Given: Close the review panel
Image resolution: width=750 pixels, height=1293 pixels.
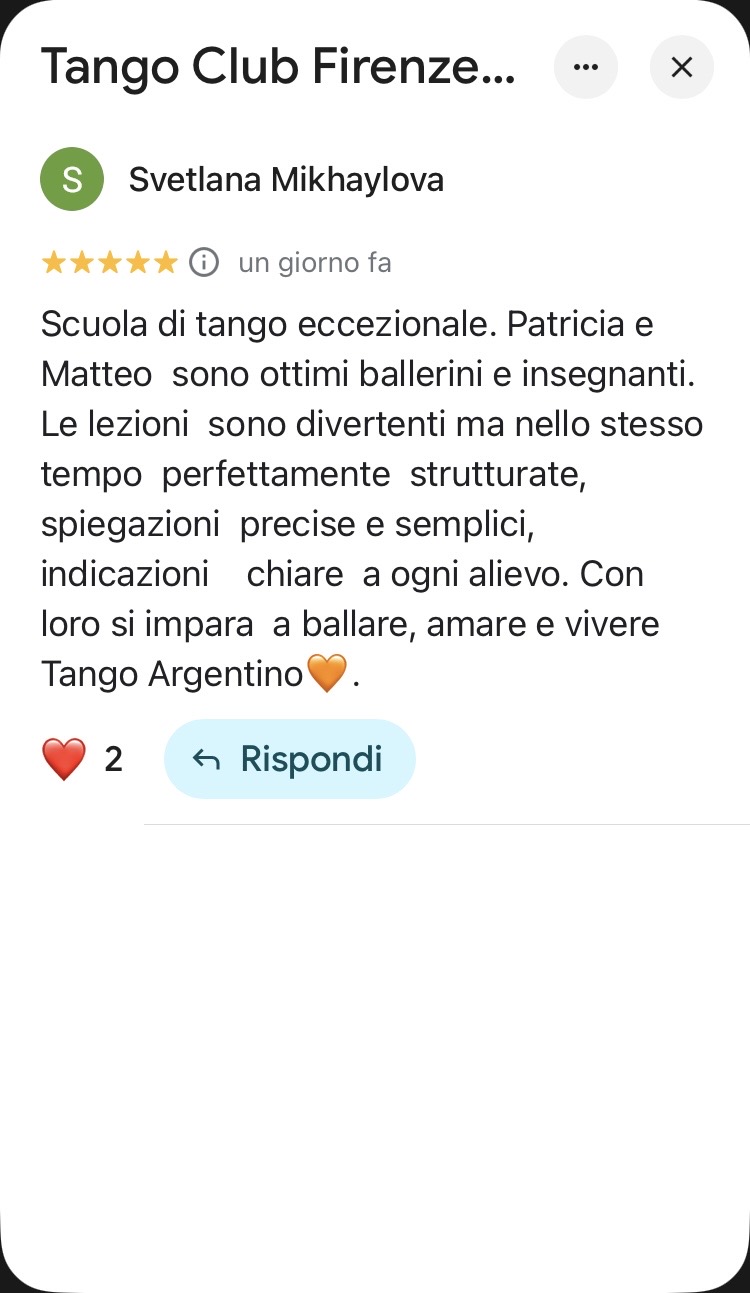Looking at the screenshot, I should pyautogui.click(x=682, y=67).
